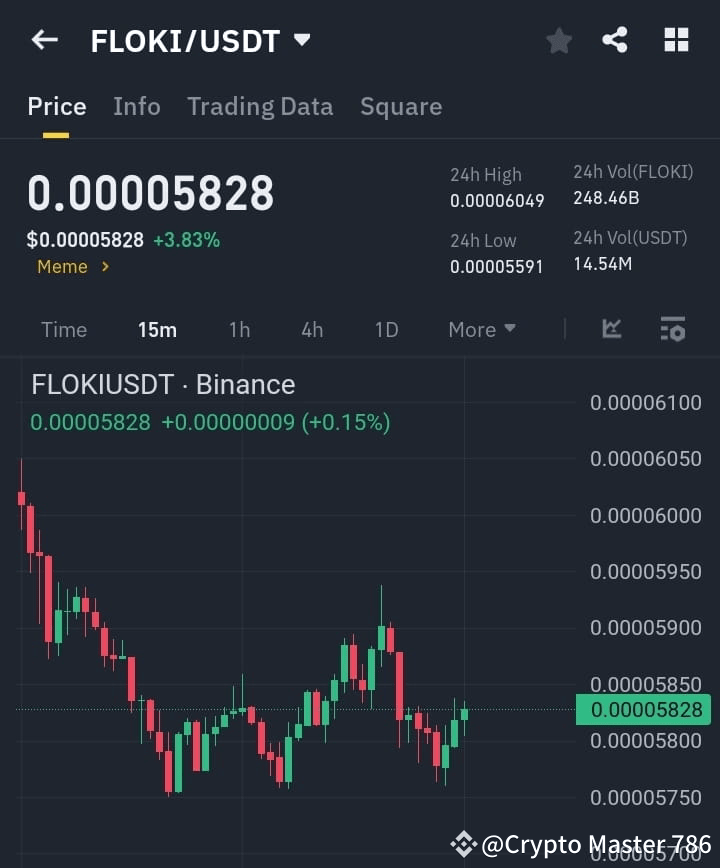Open the share options for FLOKI/USDT
This screenshot has width=720, height=868.
tap(614, 40)
